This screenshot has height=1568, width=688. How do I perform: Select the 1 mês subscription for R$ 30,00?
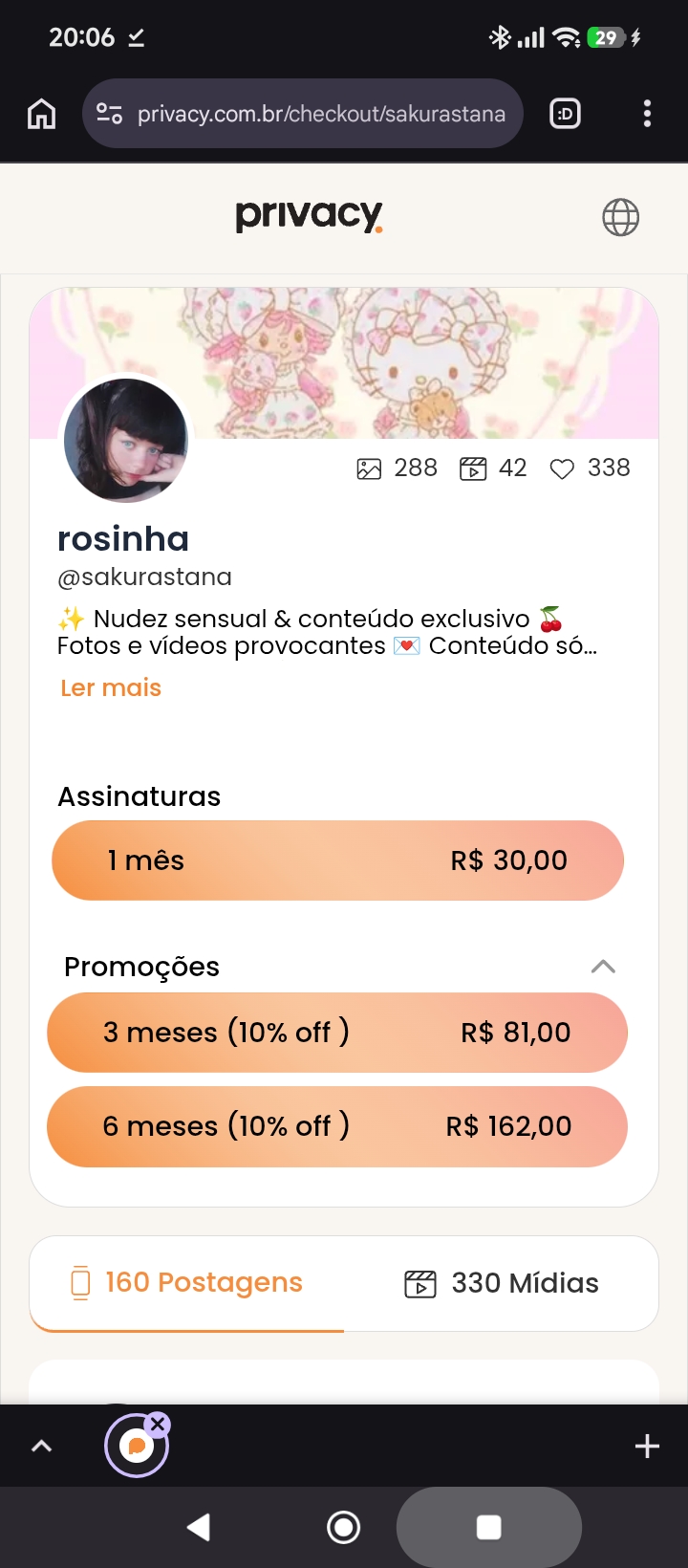[337, 860]
